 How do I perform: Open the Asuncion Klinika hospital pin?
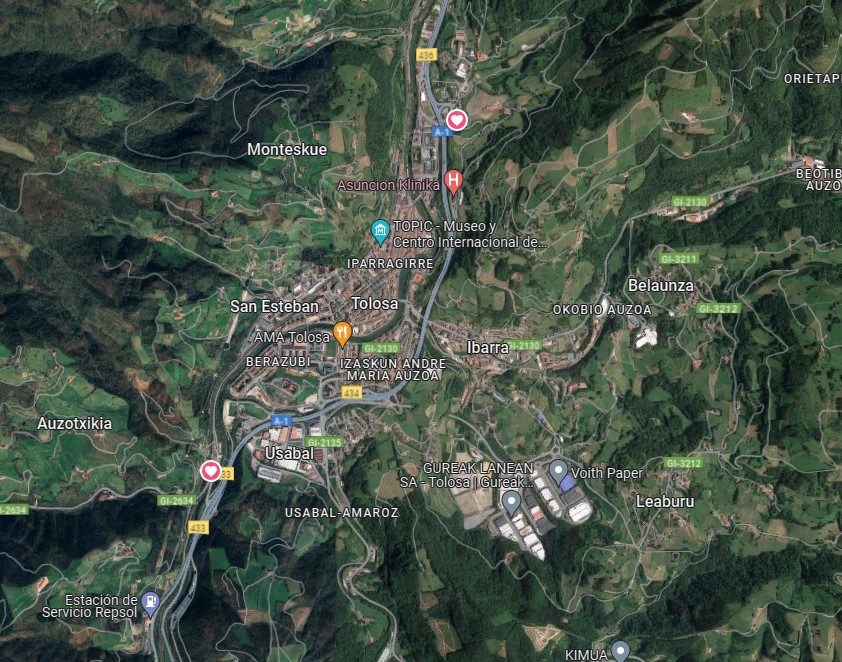coord(453,181)
